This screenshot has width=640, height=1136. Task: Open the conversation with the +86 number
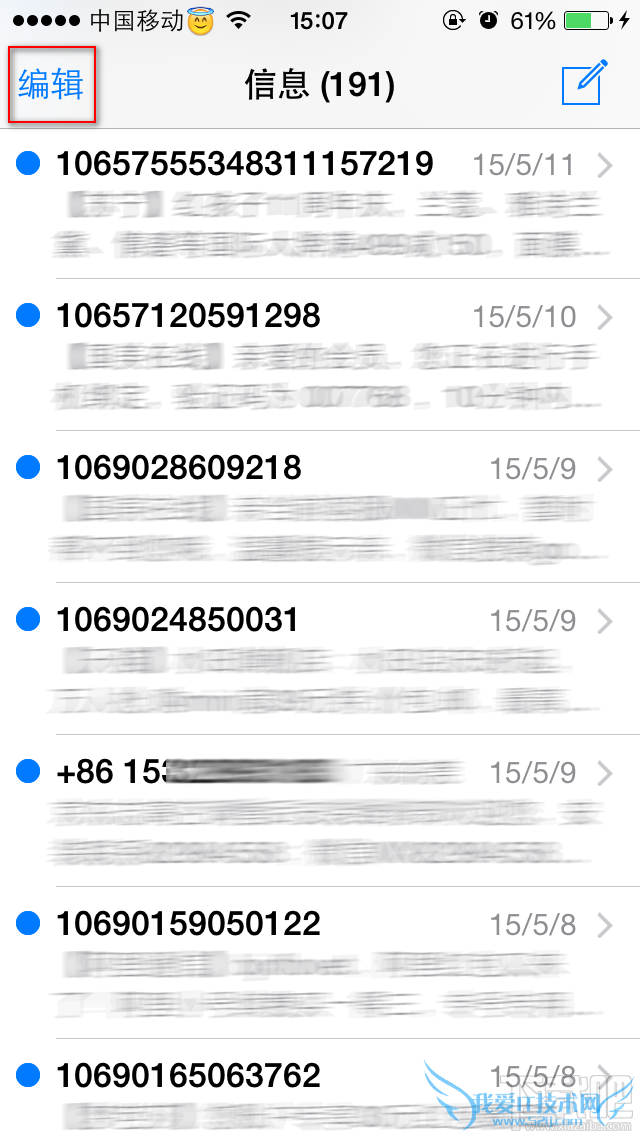320,811
